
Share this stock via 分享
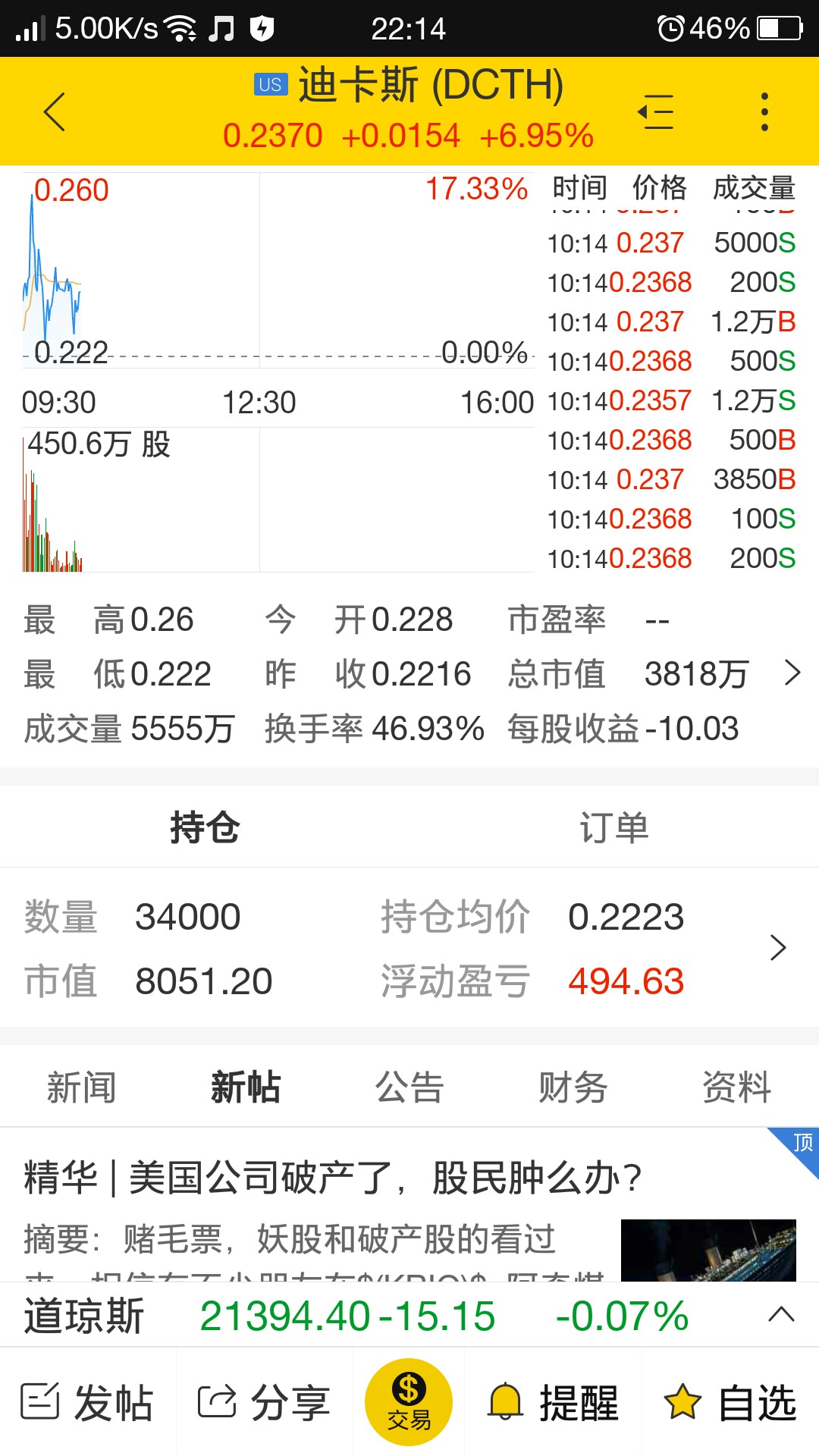pyautogui.click(x=265, y=1403)
